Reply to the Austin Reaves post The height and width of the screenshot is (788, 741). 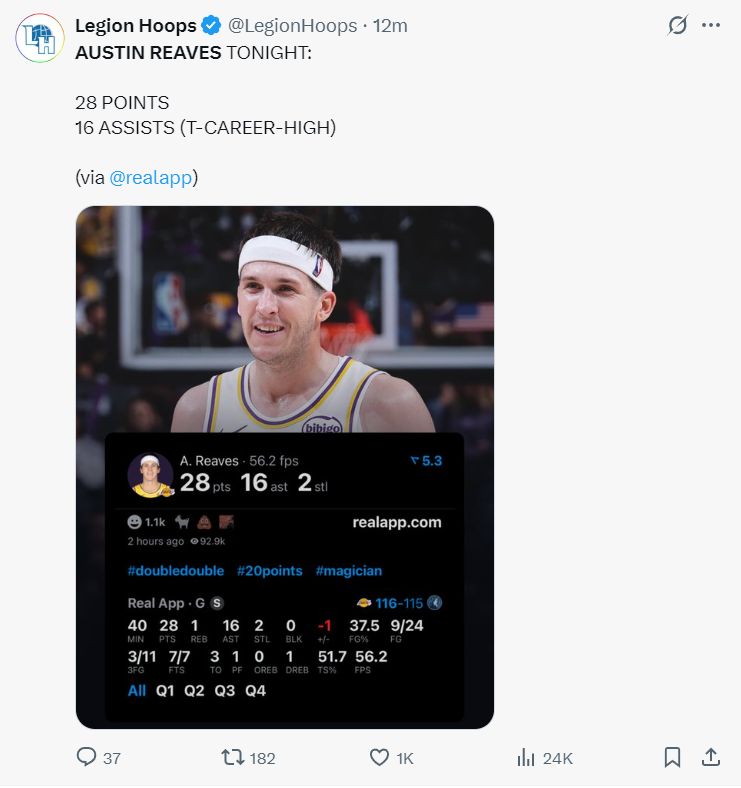(x=88, y=758)
